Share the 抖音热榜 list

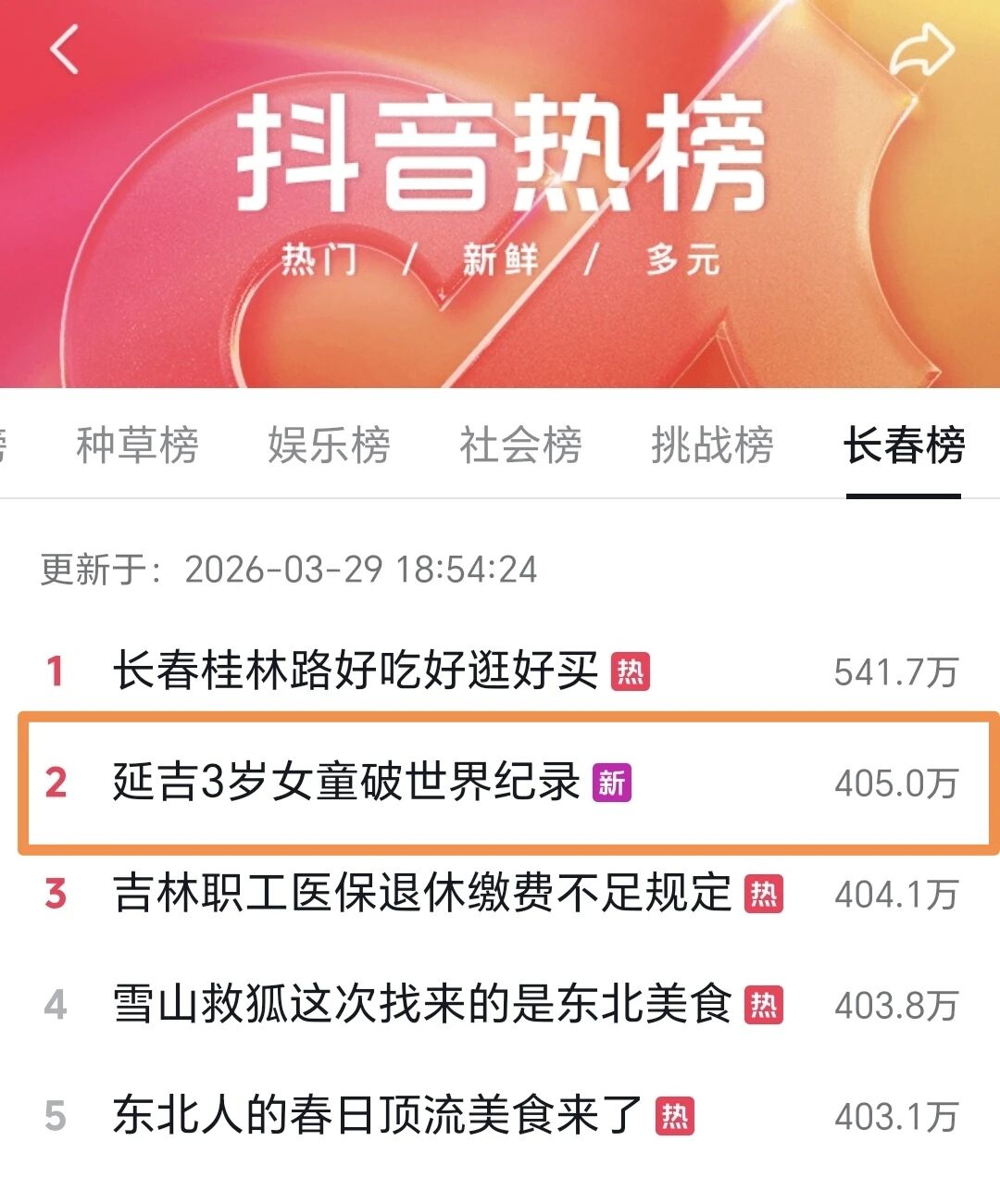pyautogui.click(x=921, y=51)
